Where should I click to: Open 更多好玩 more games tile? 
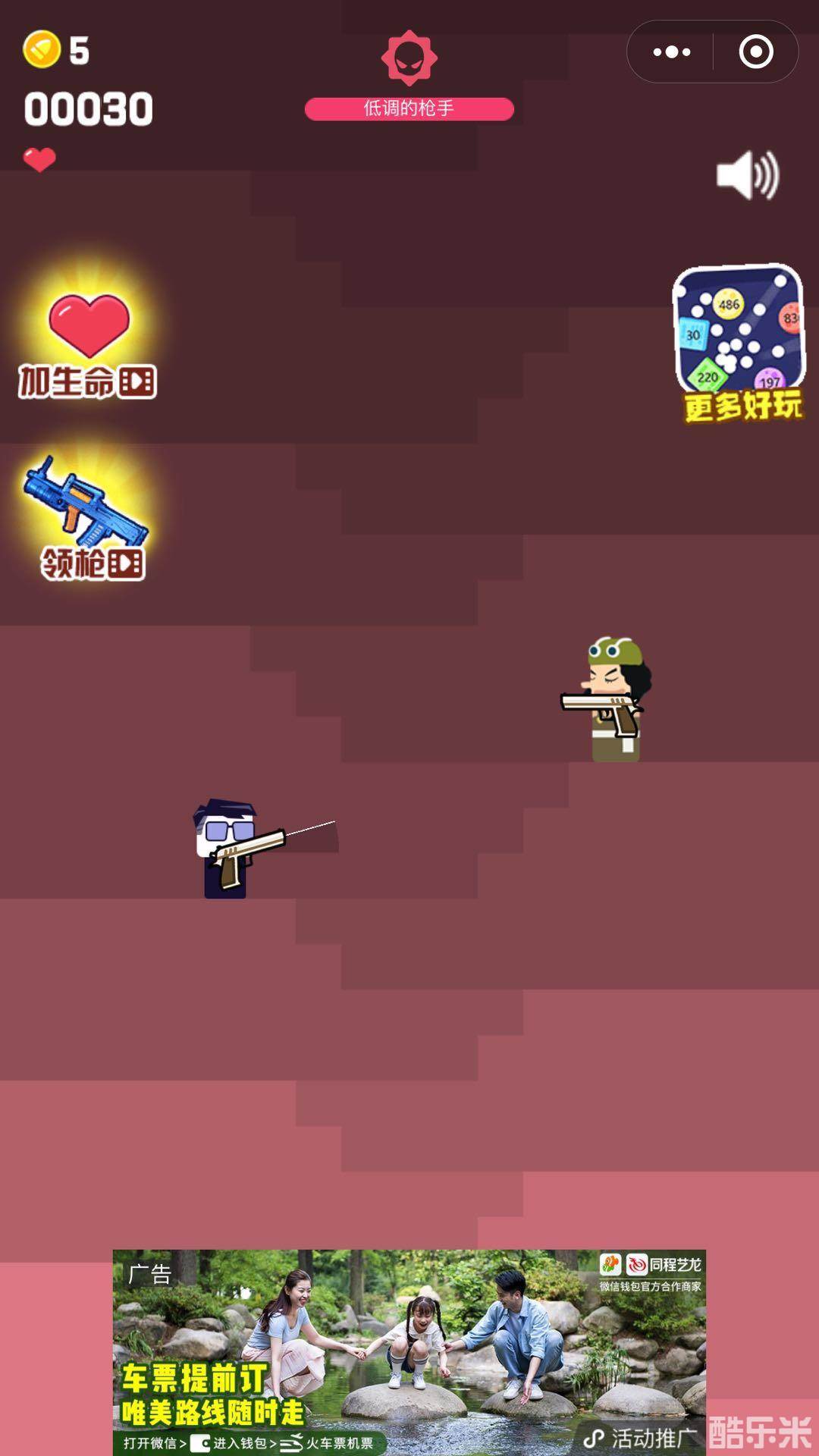click(x=739, y=343)
